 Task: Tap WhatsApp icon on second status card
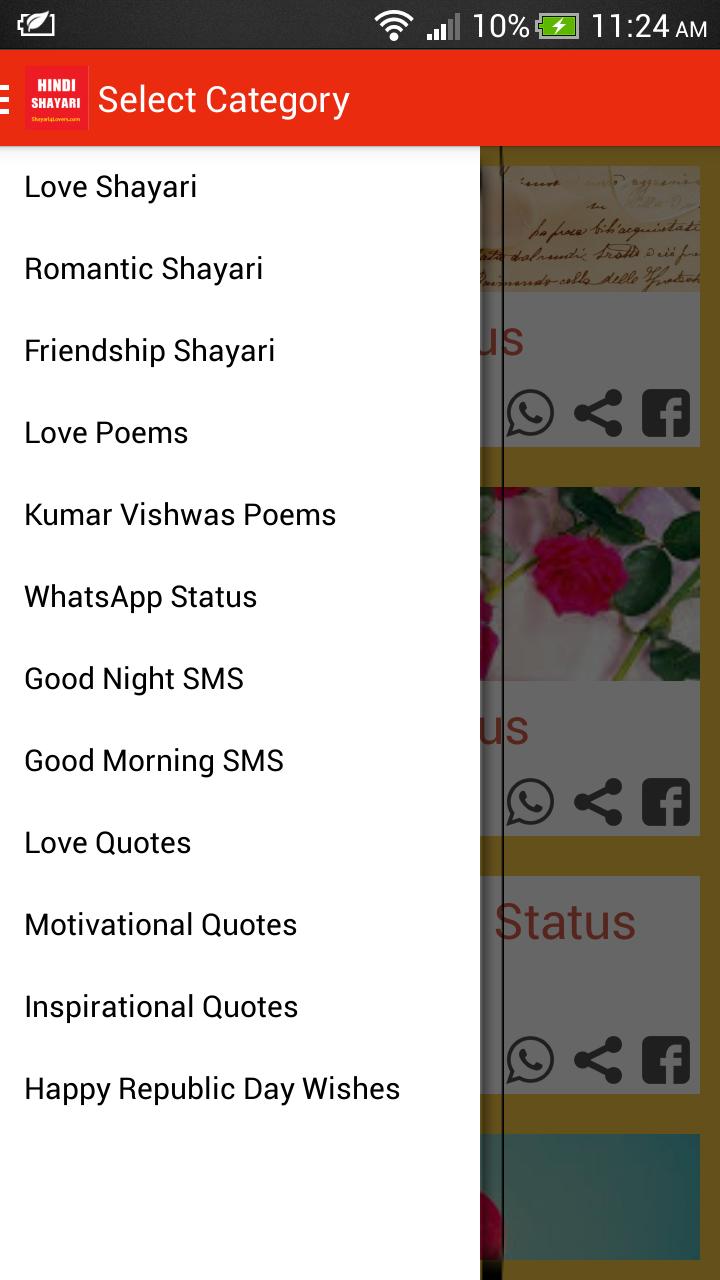531,801
